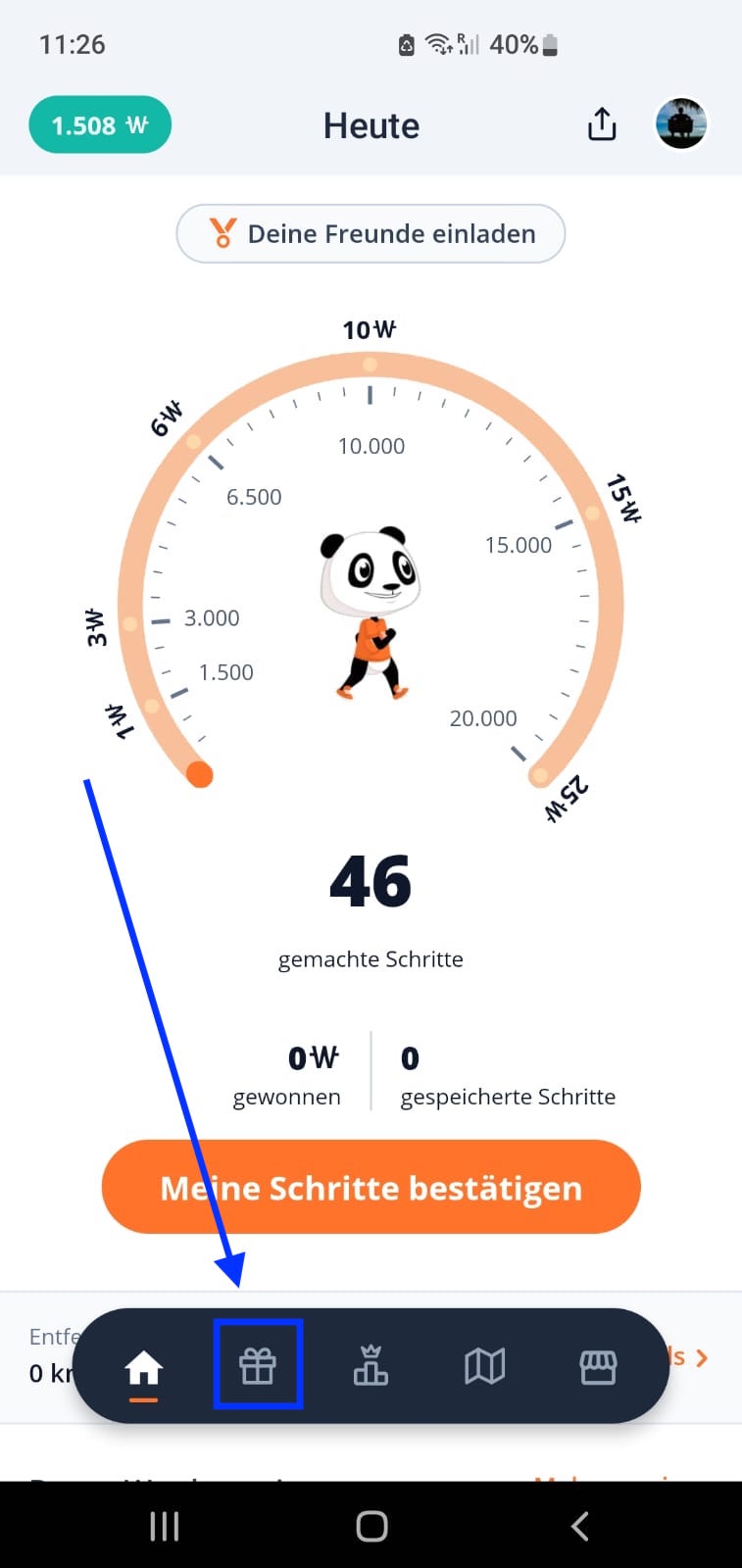The height and width of the screenshot is (1568, 742).
Task: Open the shop storefront tab
Action: pos(598,1365)
